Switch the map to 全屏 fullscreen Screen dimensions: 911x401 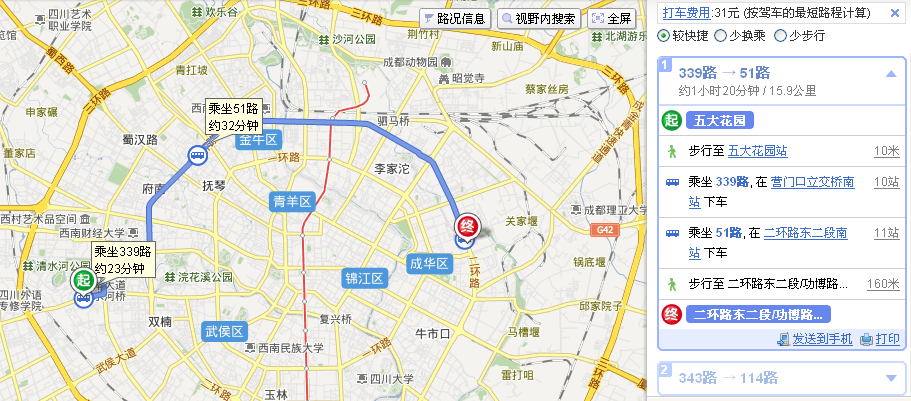pos(611,18)
